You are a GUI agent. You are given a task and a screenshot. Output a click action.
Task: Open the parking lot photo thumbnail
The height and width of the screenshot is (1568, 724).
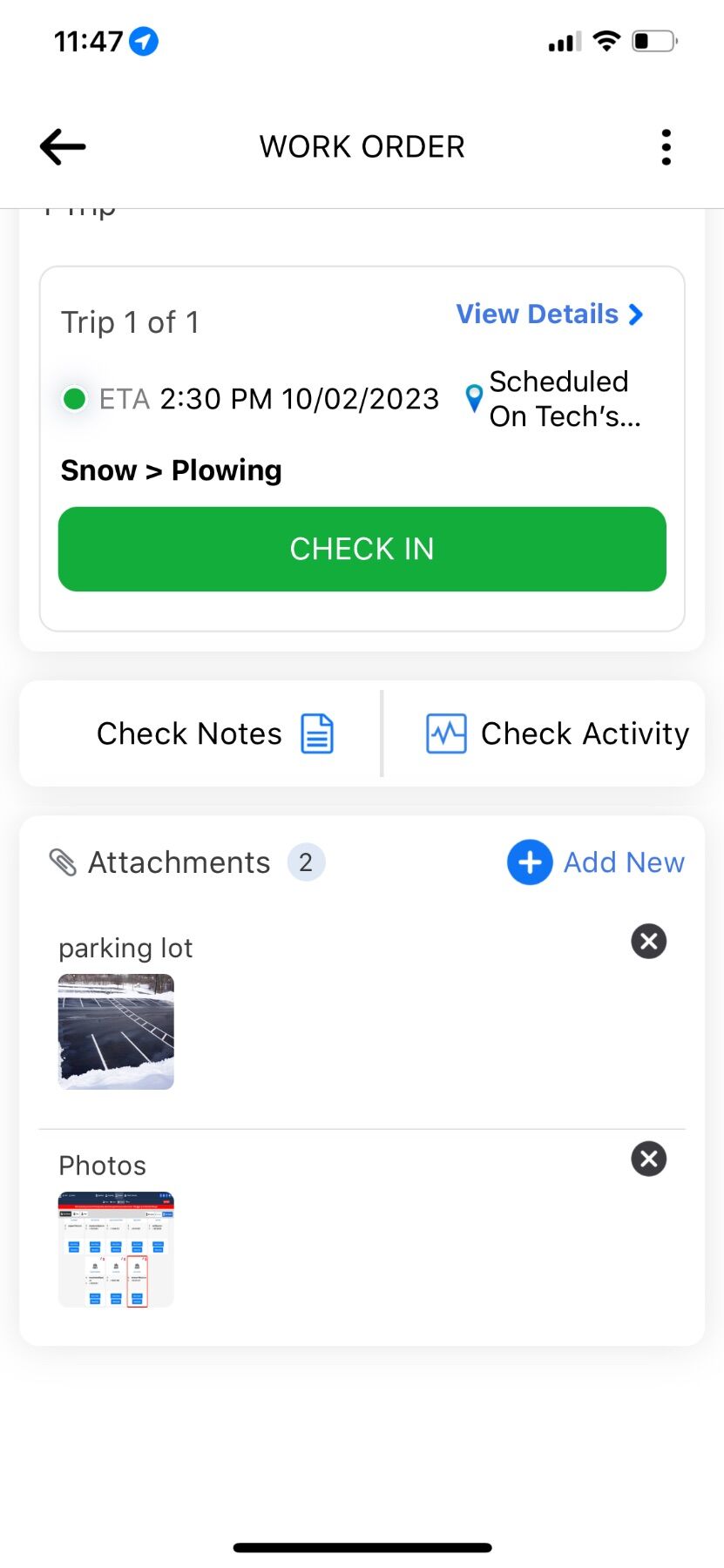(x=116, y=1031)
